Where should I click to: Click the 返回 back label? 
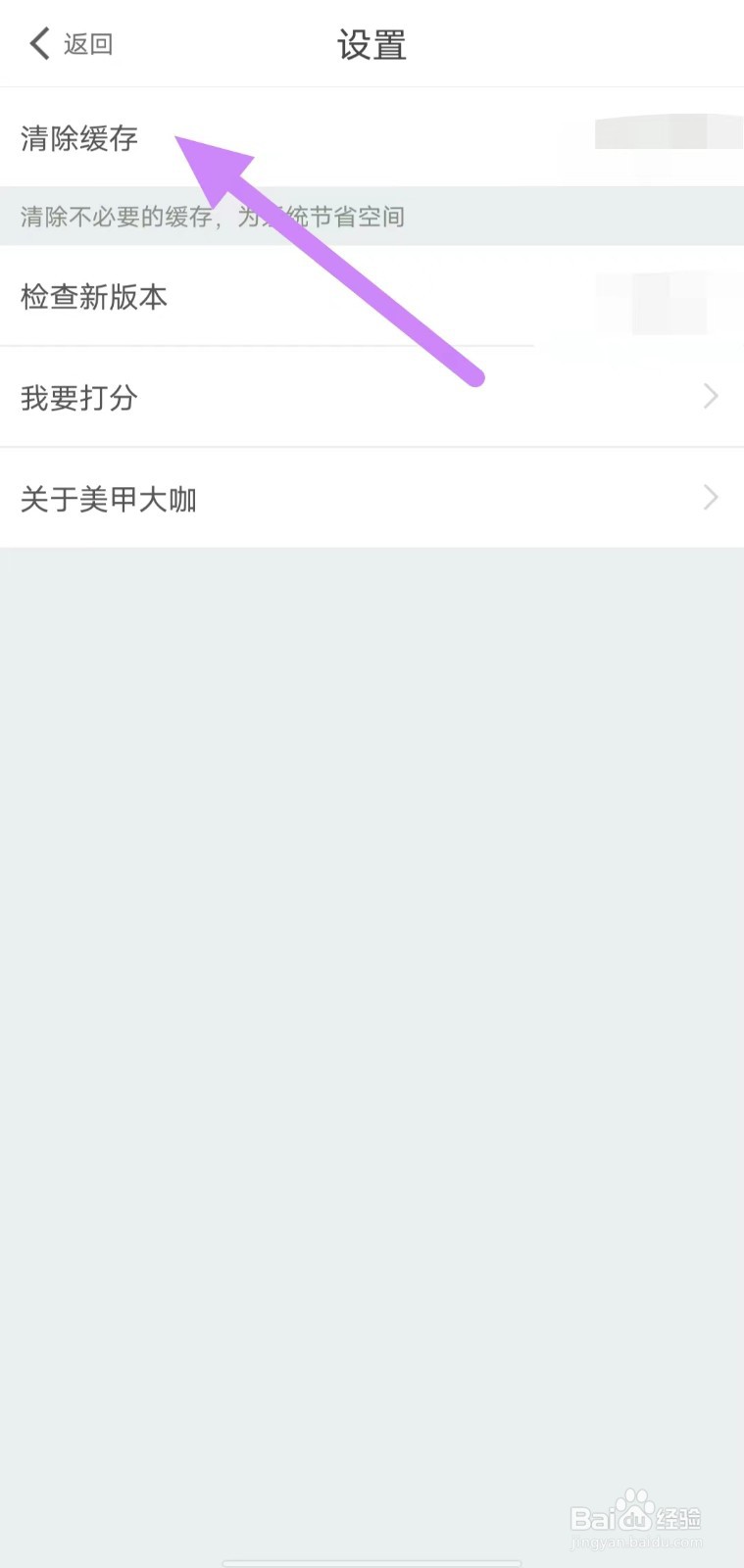tap(89, 43)
